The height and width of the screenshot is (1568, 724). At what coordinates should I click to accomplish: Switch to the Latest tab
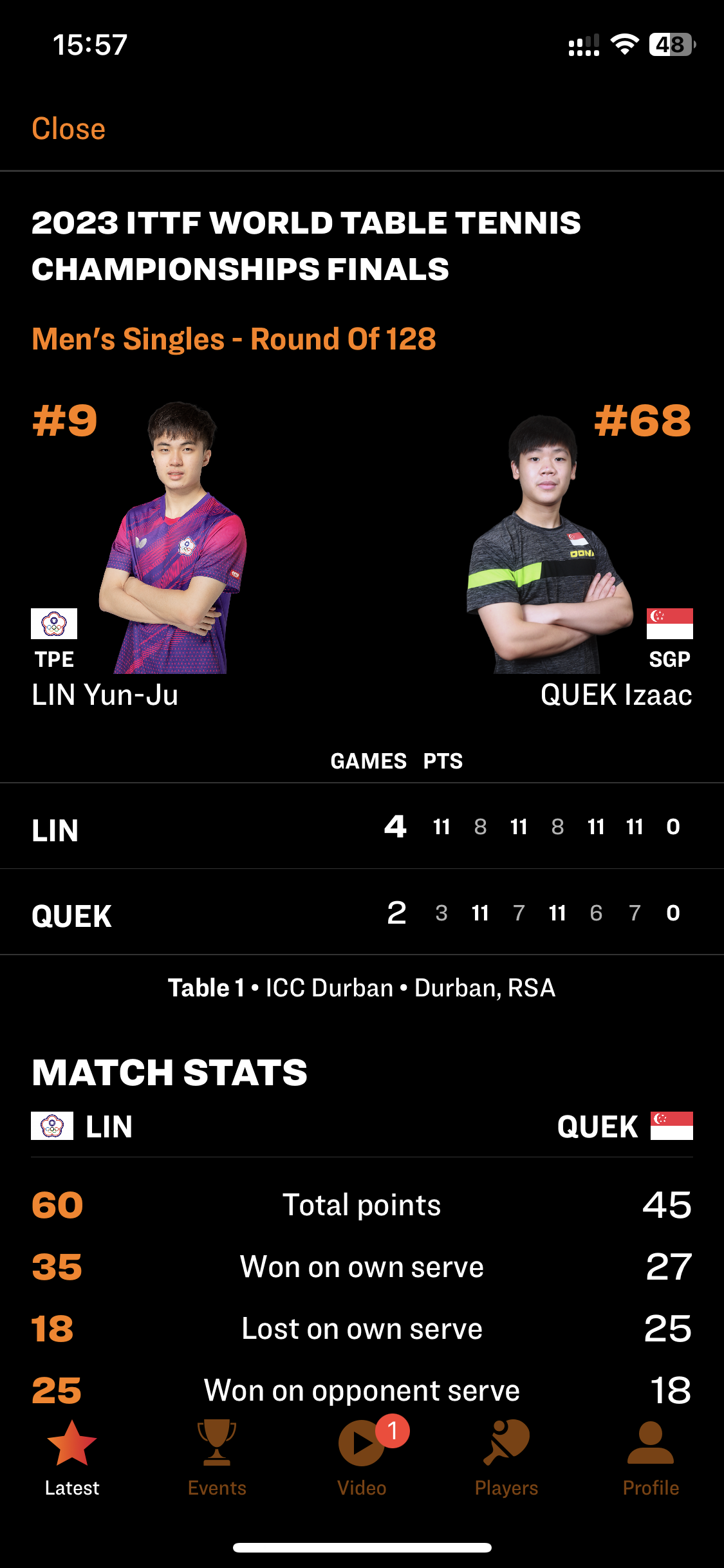72,1459
